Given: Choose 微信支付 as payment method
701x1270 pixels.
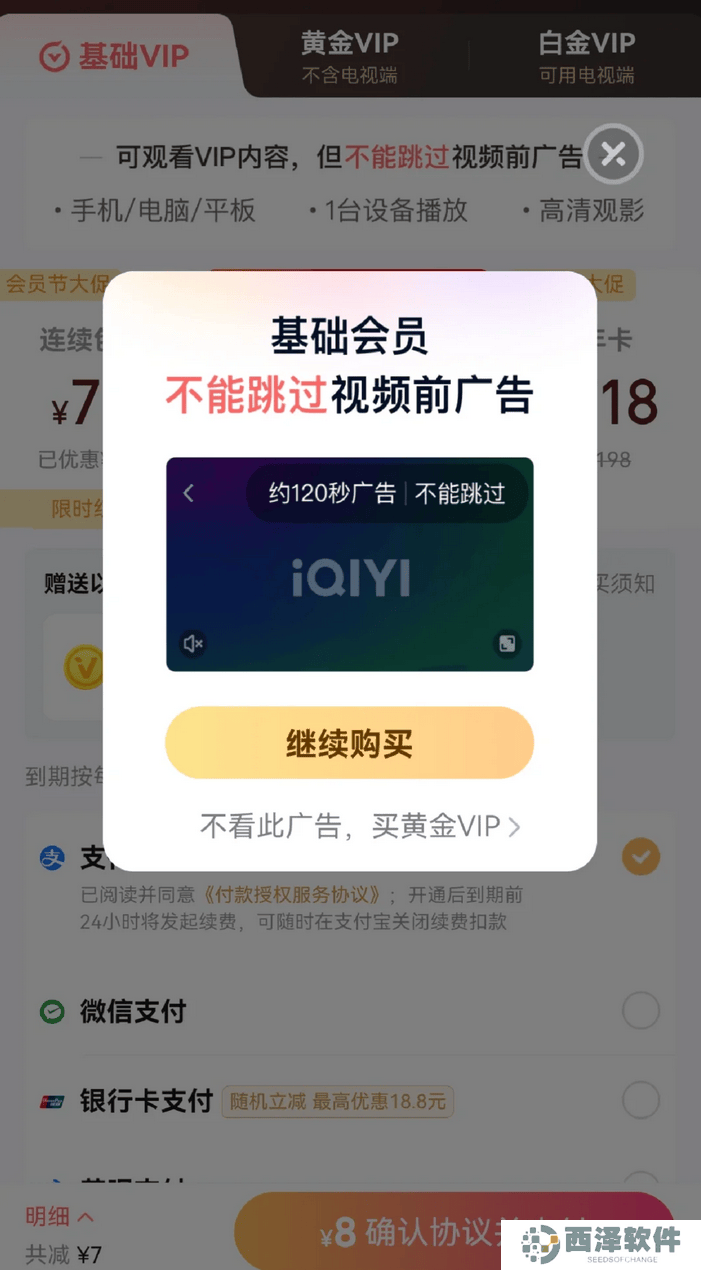Looking at the screenshot, I should click(350, 1011).
